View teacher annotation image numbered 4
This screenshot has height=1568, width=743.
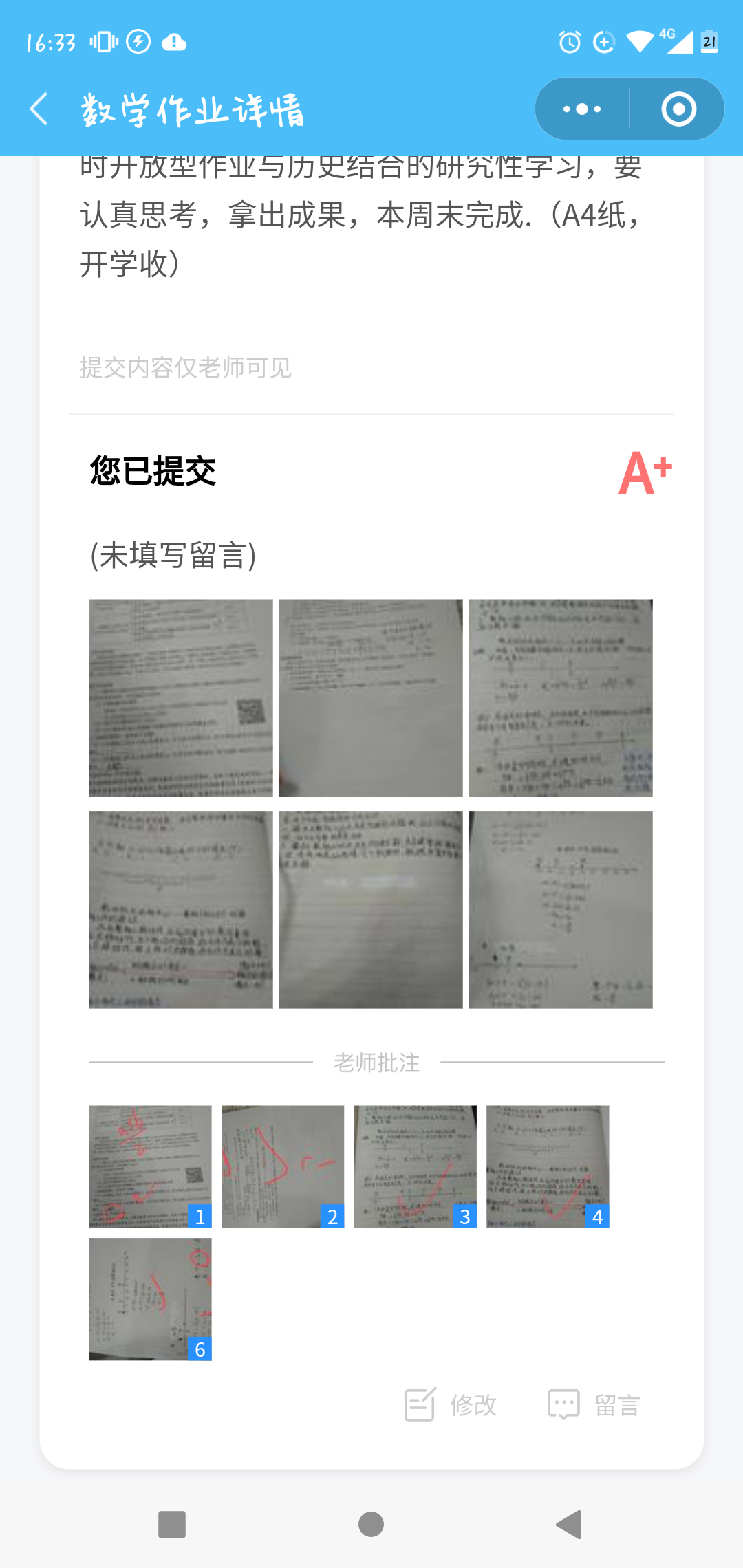pos(548,1166)
